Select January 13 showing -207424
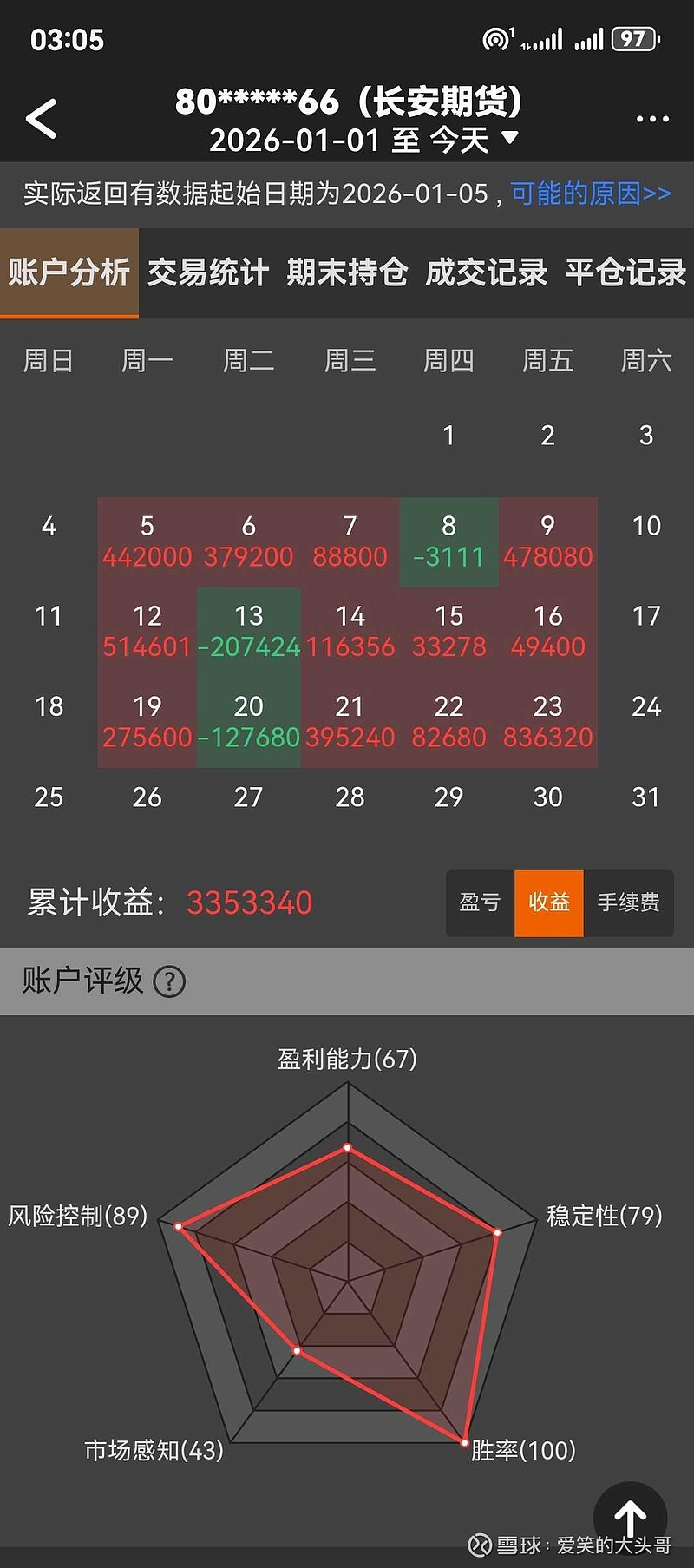The width and height of the screenshot is (694, 1568). pos(249,629)
